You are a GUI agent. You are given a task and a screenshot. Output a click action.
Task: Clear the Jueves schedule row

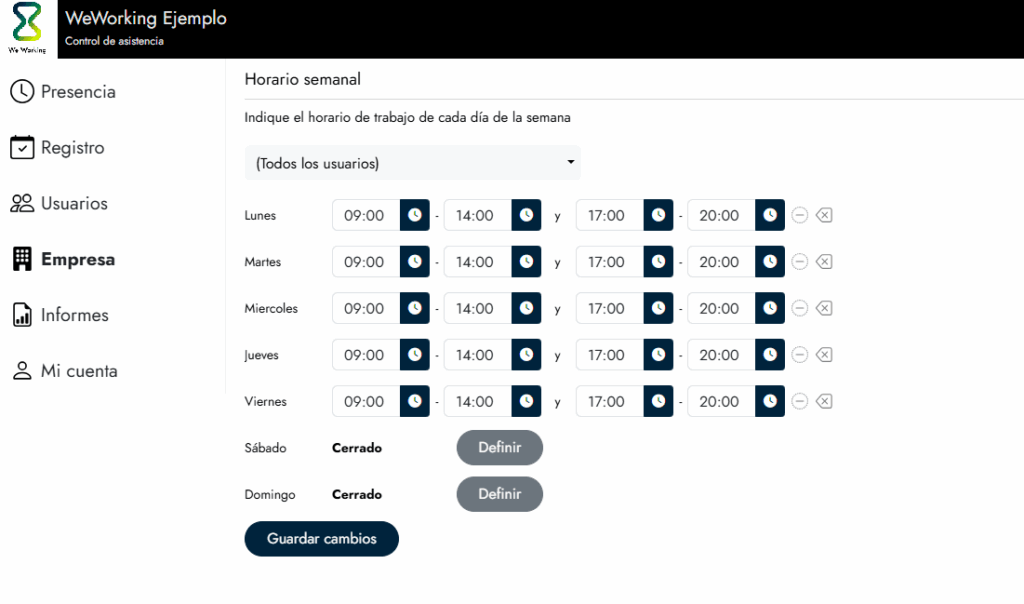coord(824,355)
